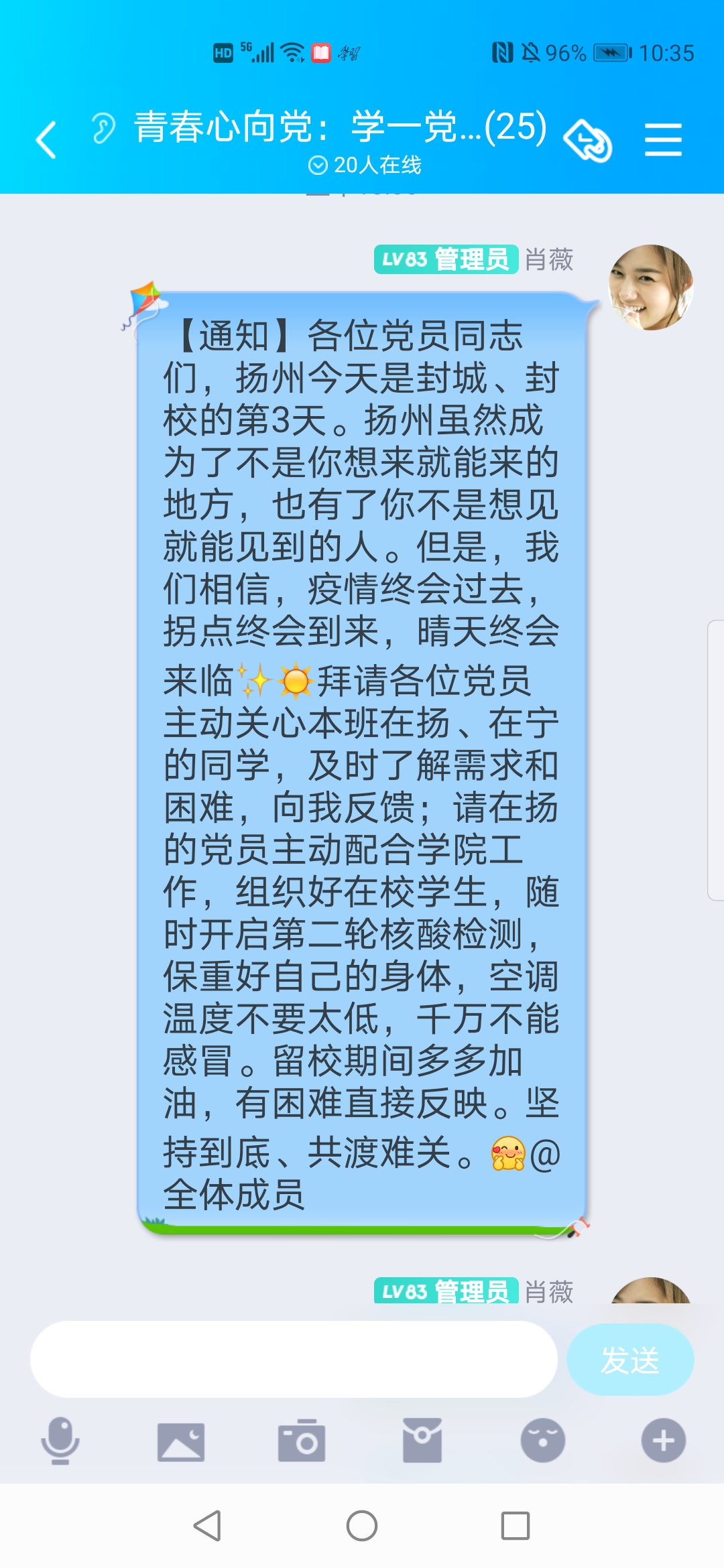Screen dimensions: 724x1568
Task: Tap the ear icon beside group title
Action: [x=103, y=128]
